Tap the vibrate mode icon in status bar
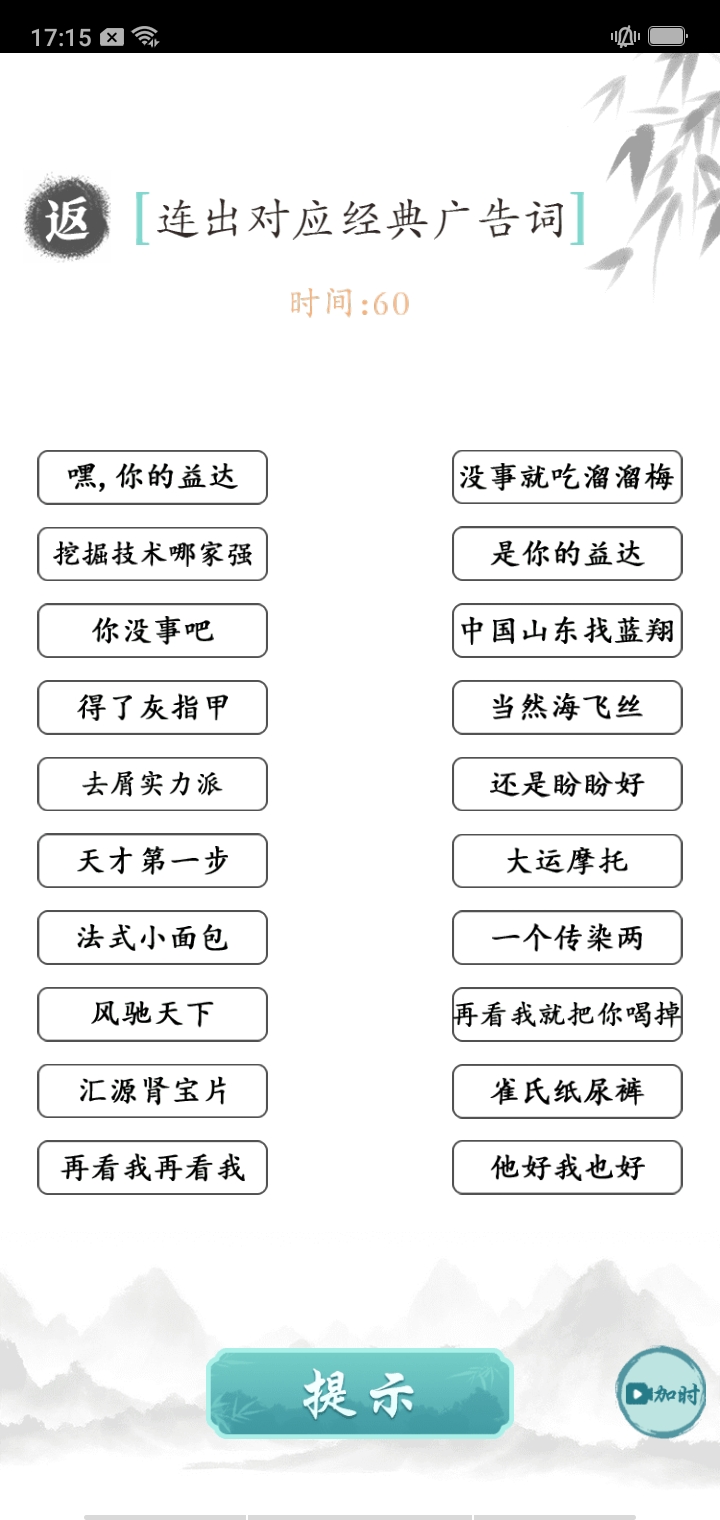Viewport: 720px width, 1520px height. [625, 35]
